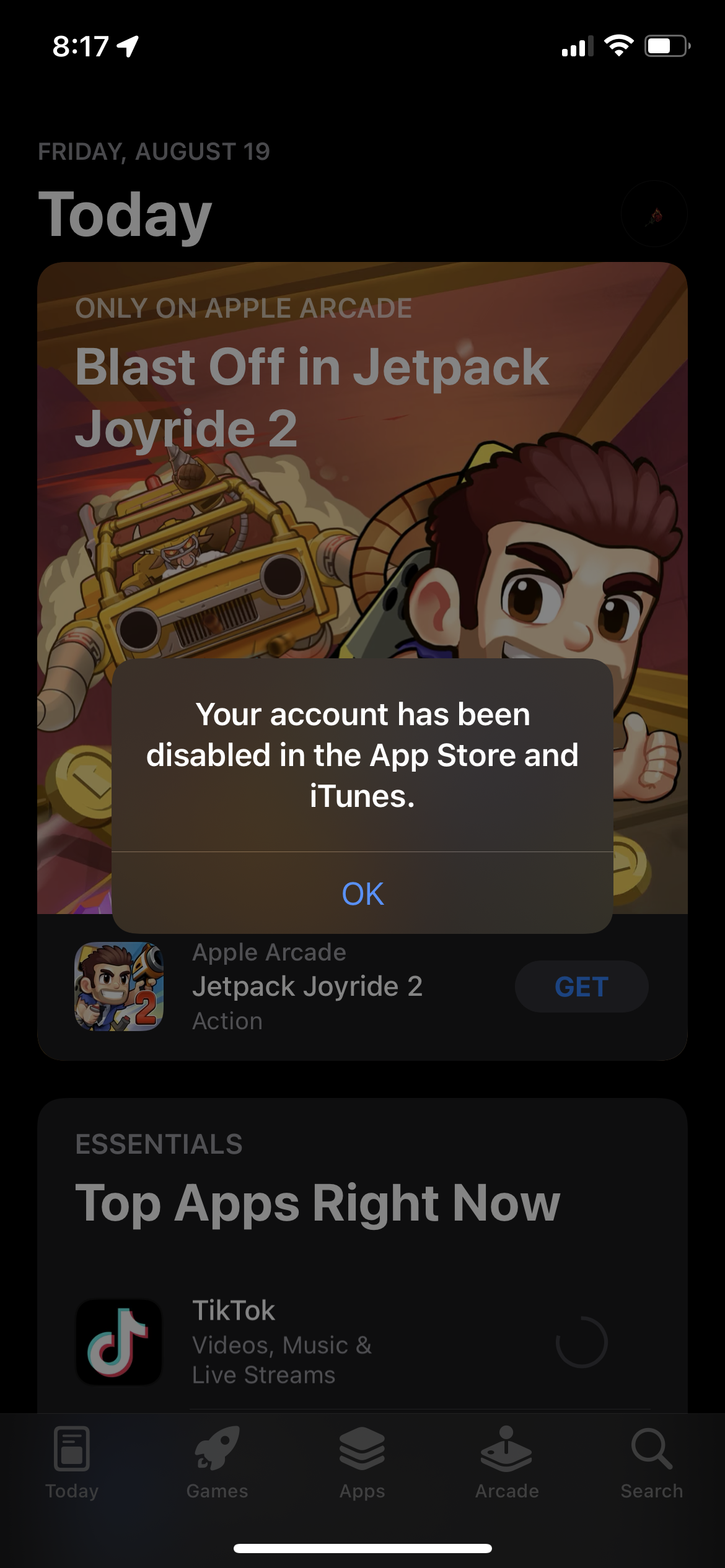Open the account profile avatar

[x=654, y=214]
